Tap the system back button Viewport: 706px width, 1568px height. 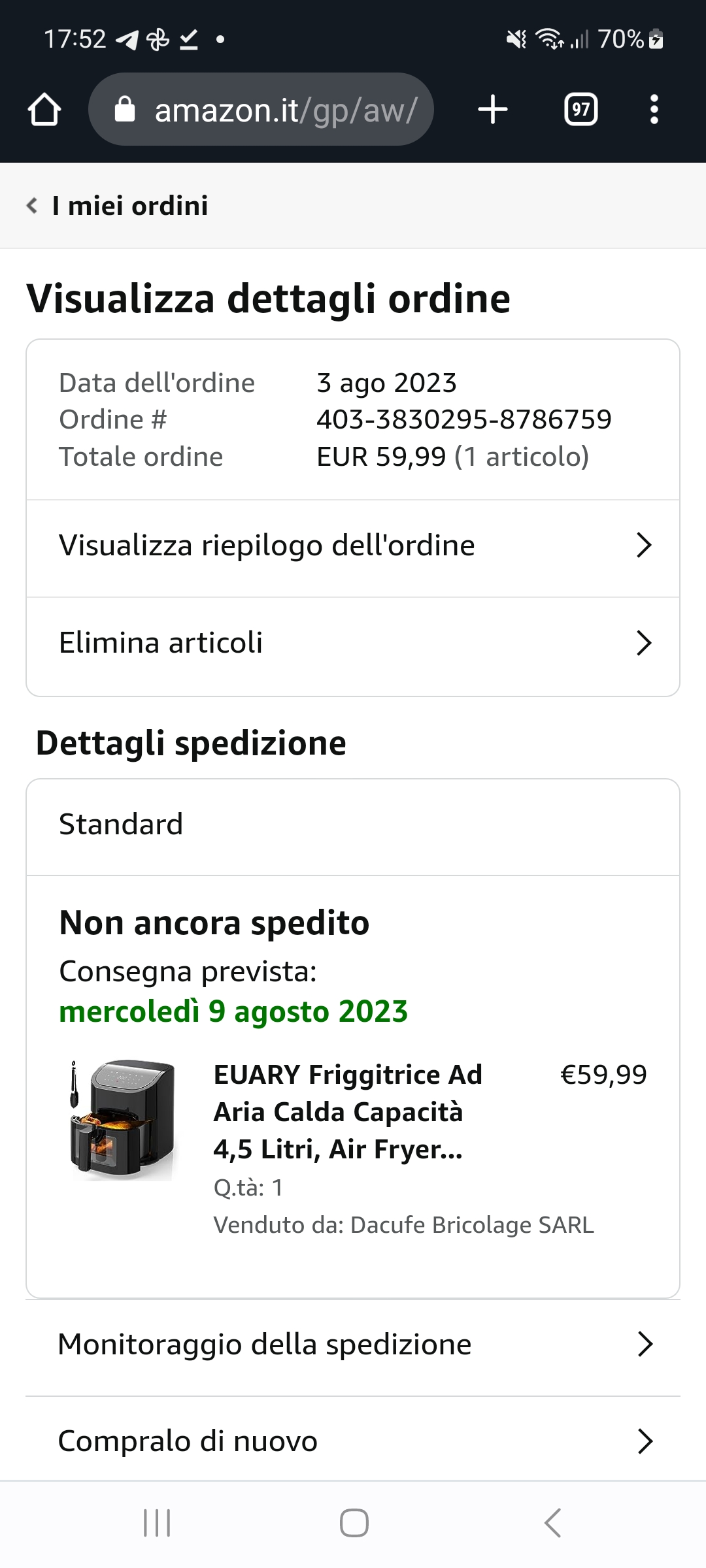552,1523
